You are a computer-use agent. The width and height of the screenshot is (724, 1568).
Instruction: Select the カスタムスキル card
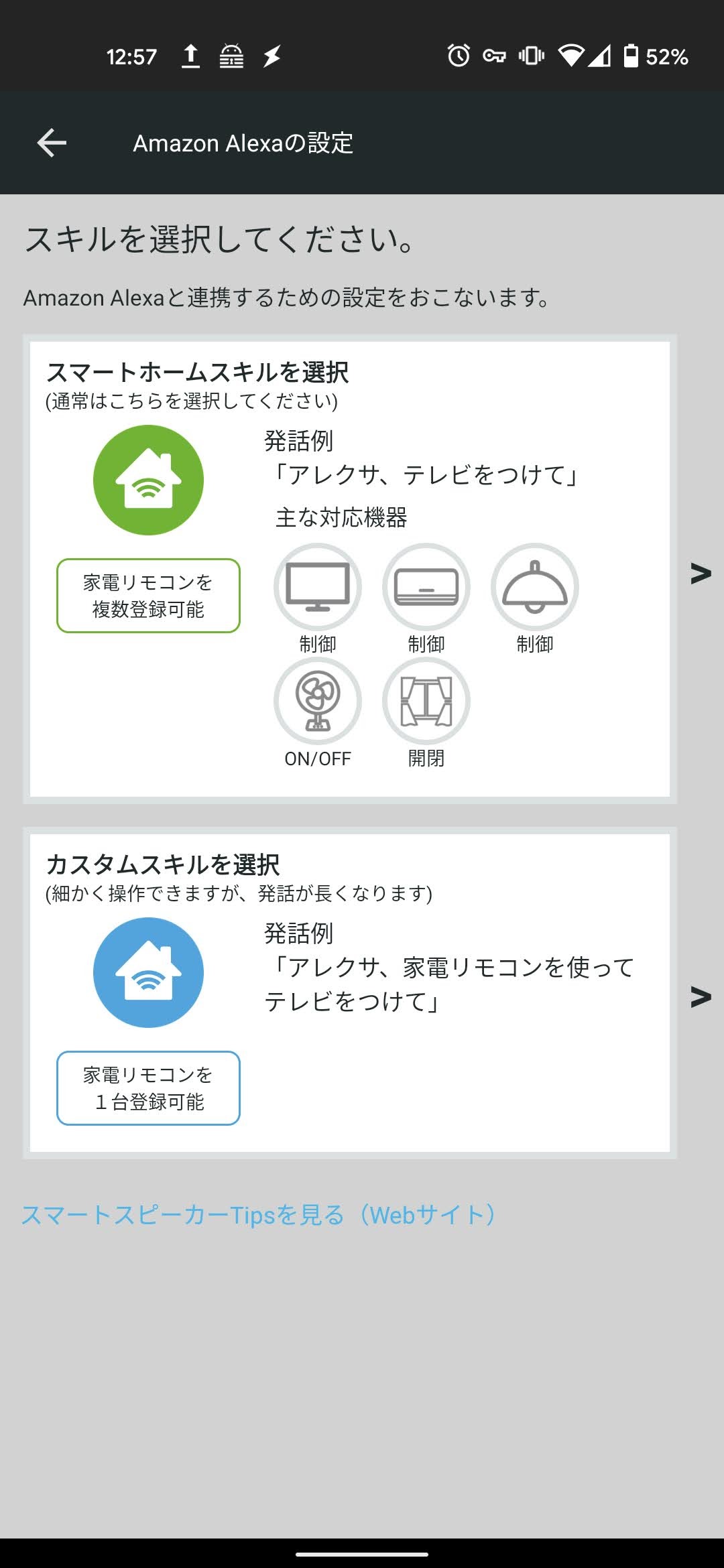tap(349, 993)
